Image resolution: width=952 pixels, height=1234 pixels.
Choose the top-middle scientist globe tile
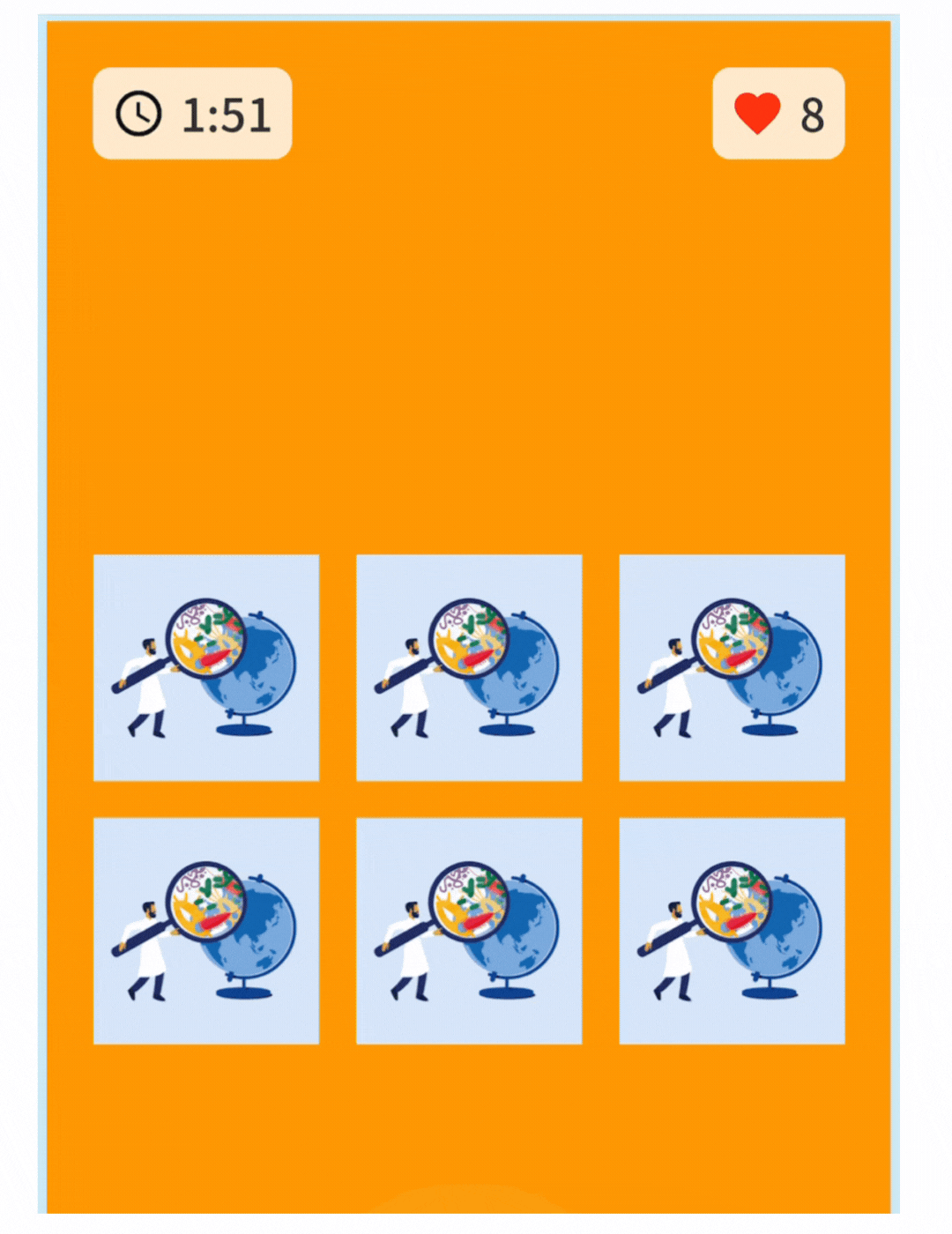(469, 667)
